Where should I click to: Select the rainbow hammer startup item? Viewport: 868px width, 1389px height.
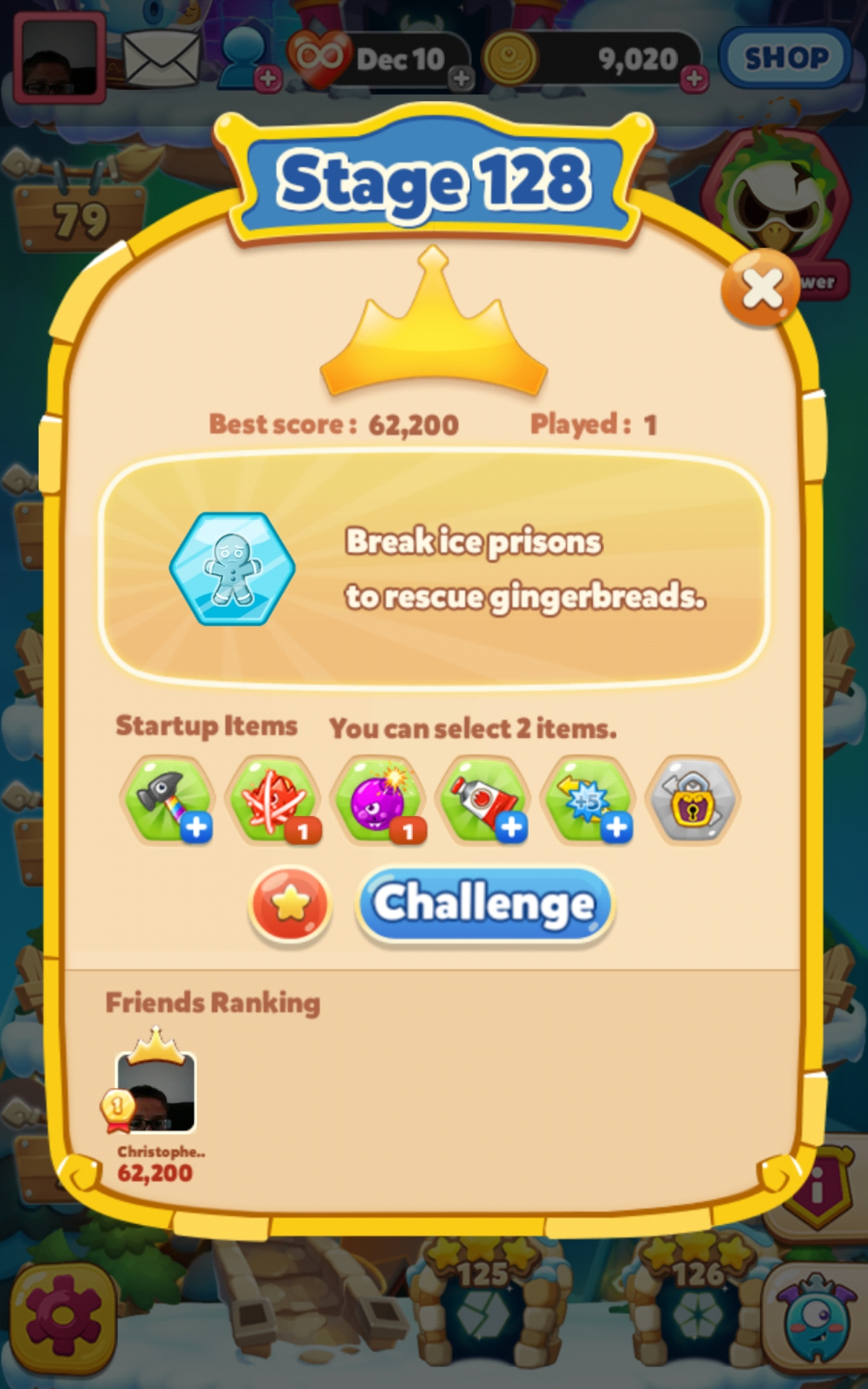click(168, 800)
